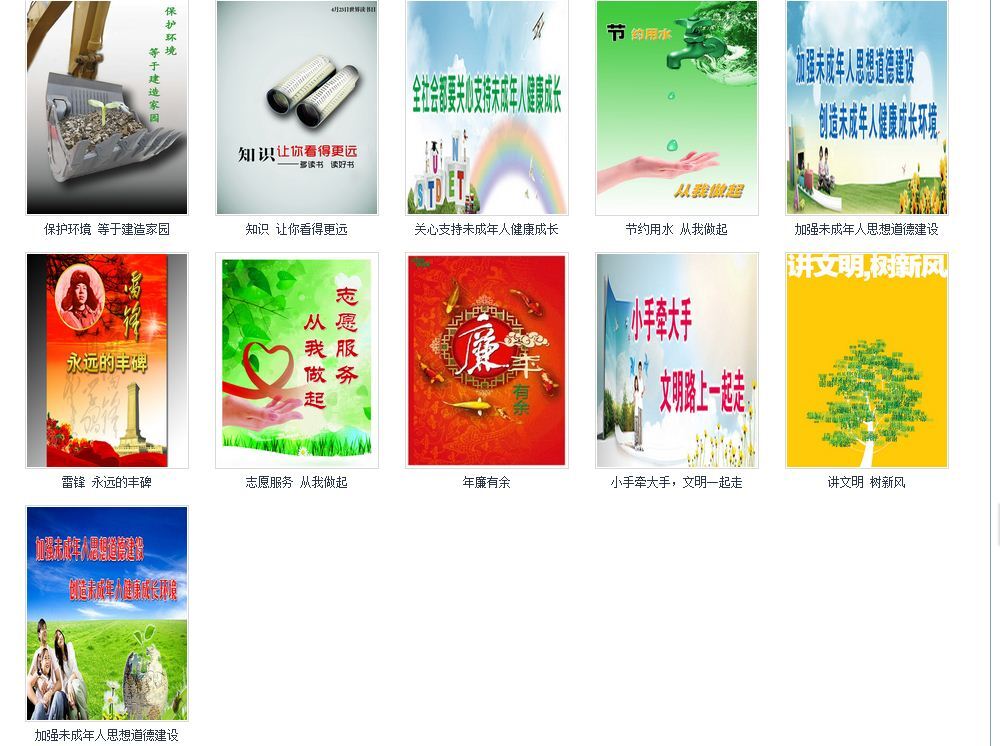Open the 年廉有余 poster
1000x746 pixels.
487,360
